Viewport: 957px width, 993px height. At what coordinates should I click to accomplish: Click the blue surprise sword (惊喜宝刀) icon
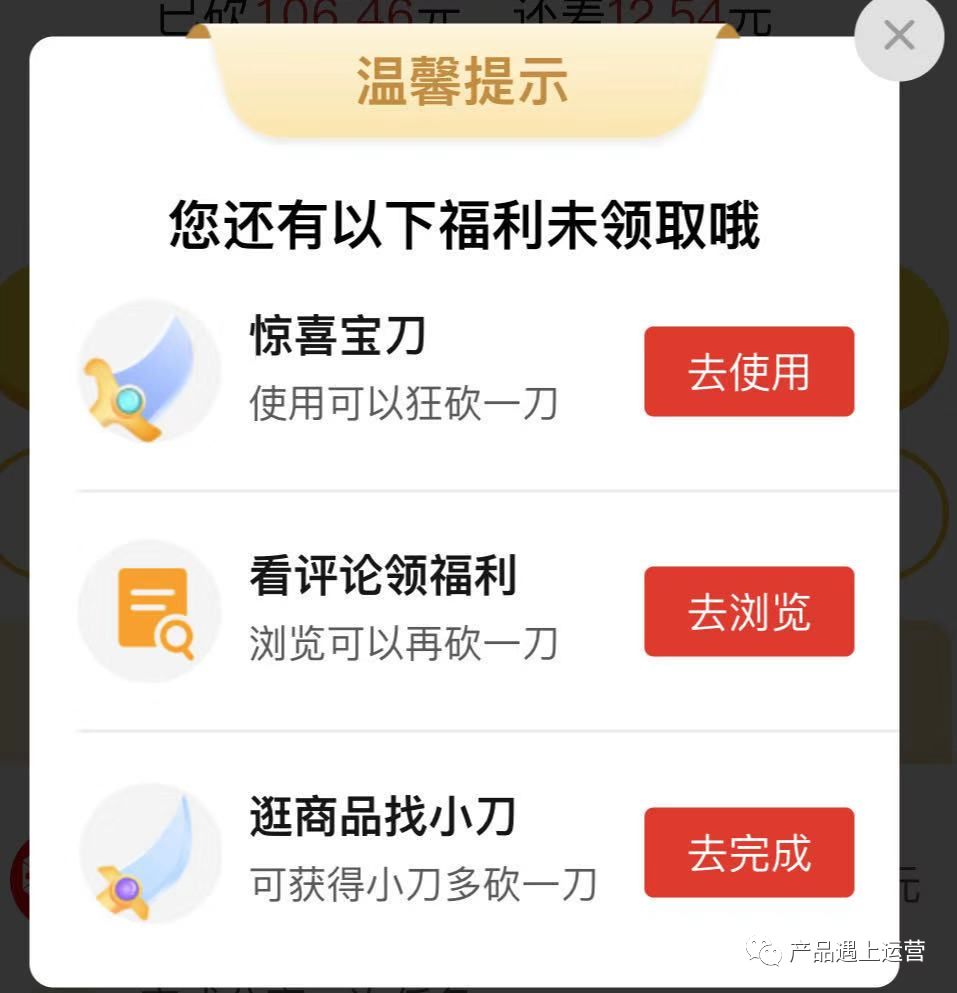coord(148,370)
